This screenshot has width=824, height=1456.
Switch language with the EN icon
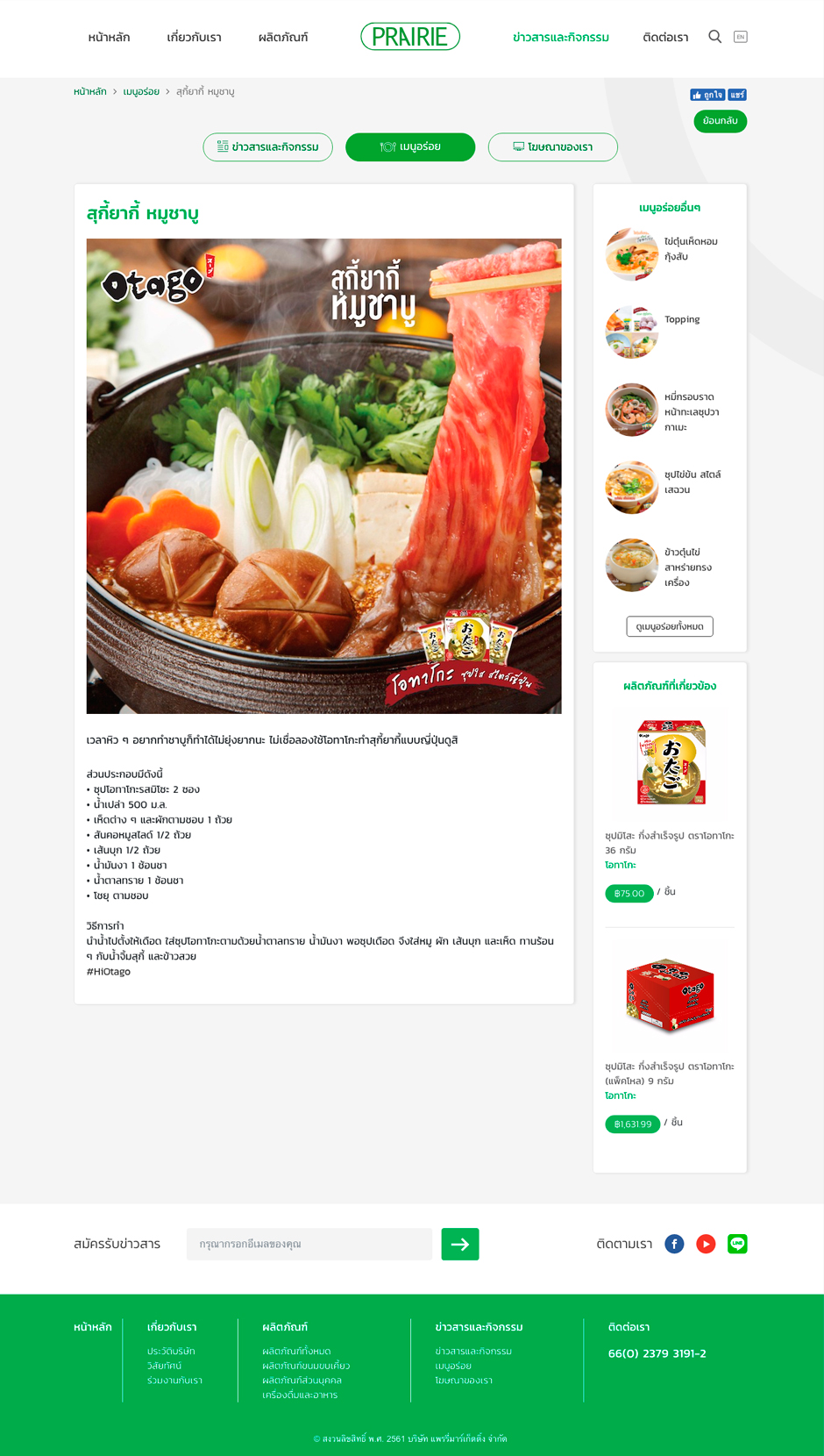740,37
